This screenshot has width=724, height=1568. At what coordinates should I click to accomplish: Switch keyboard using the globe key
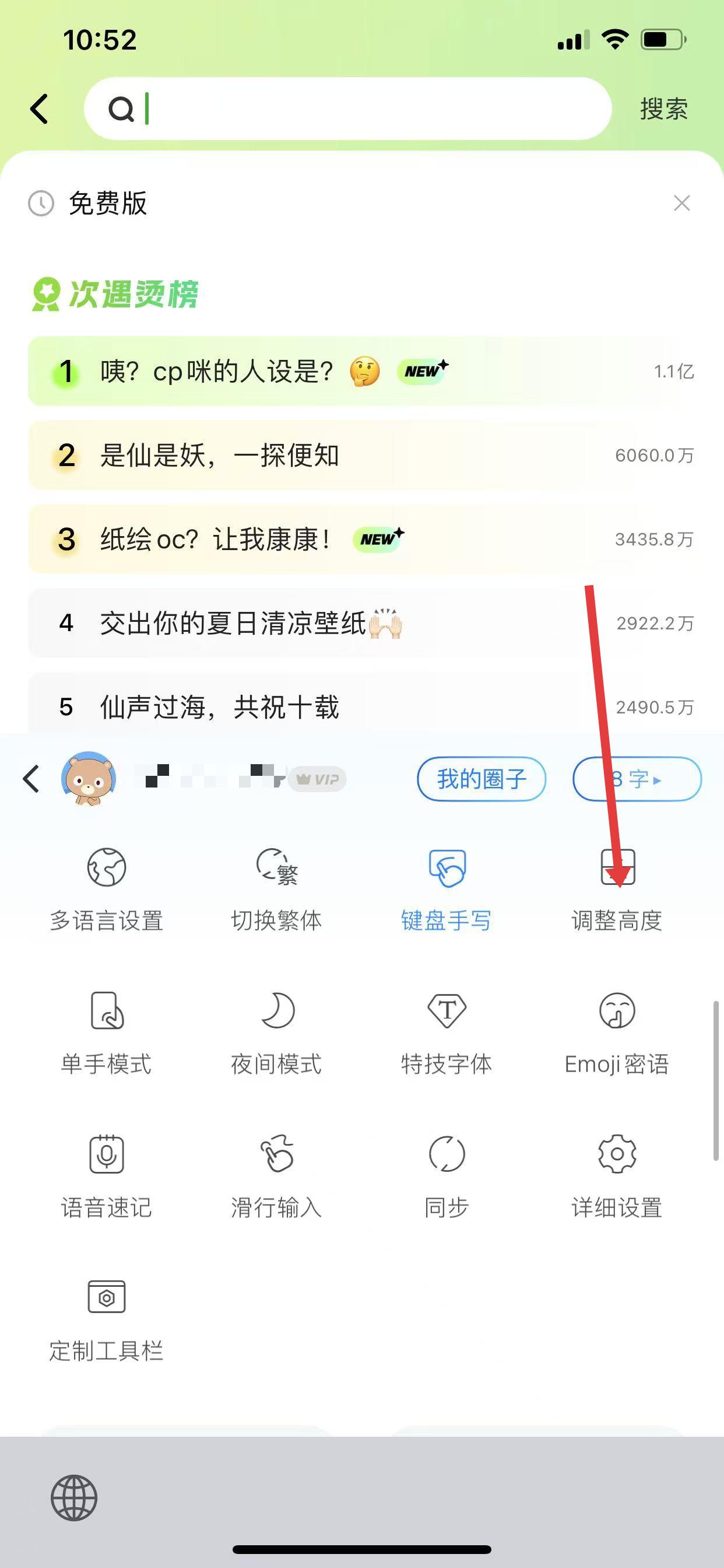[74, 1498]
